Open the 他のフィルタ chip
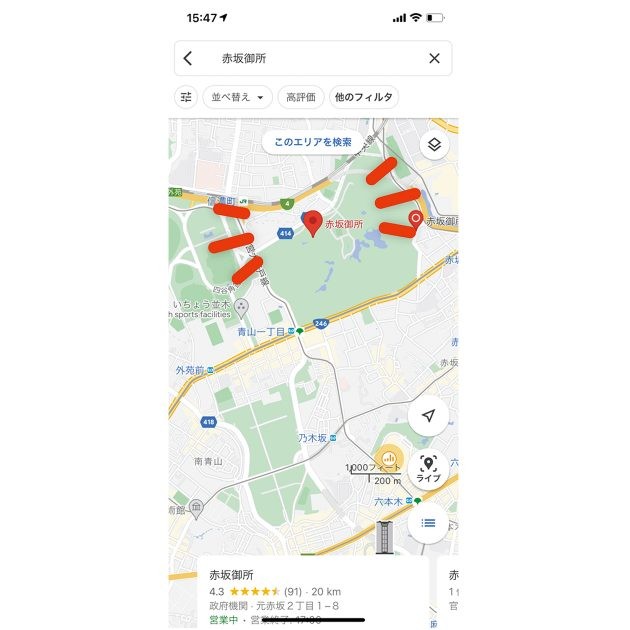This screenshot has height=630, width=630. 364,97
